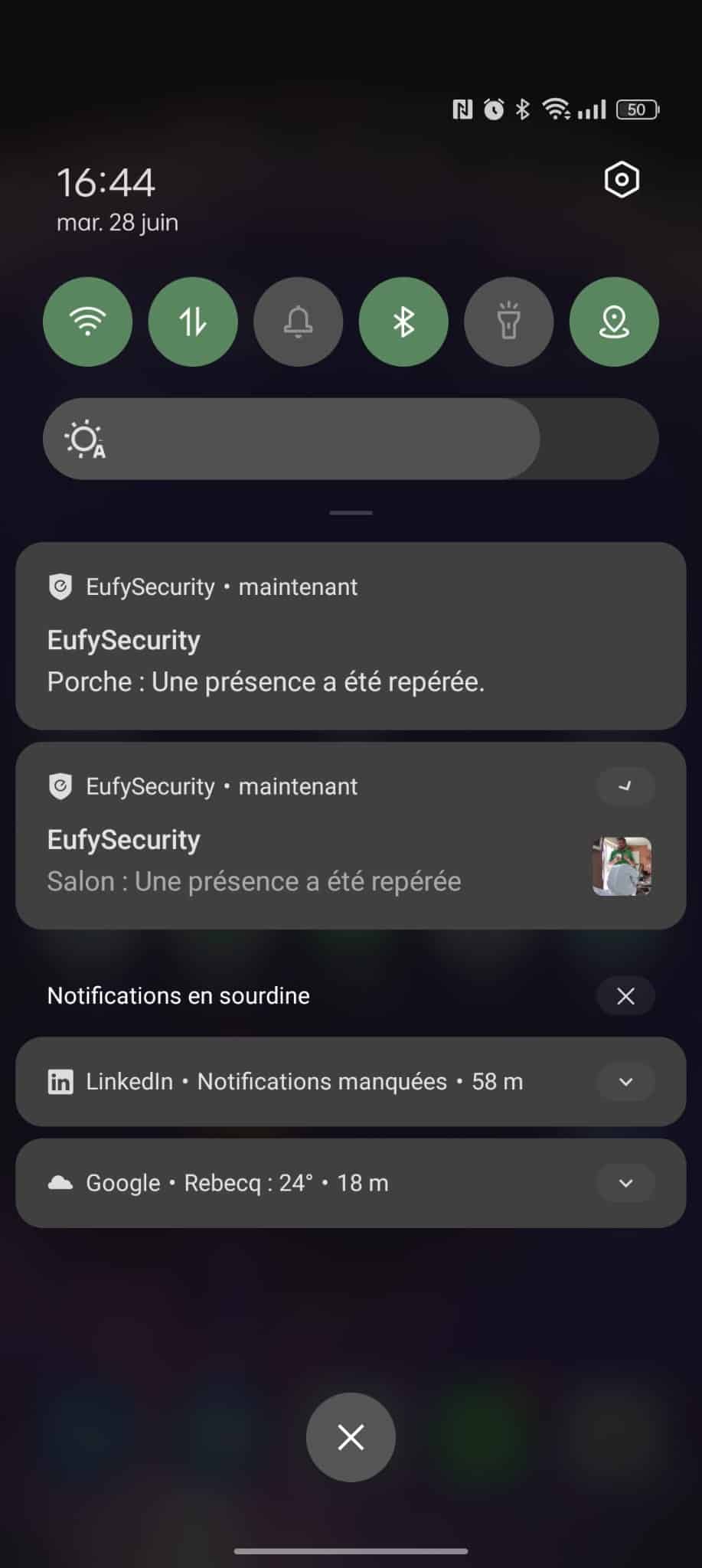The width and height of the screenshot is (702, 1568).
Task: Expand the Google weather notification for Rebecq
Action: pyautogui.click(x=625, y=1184)
